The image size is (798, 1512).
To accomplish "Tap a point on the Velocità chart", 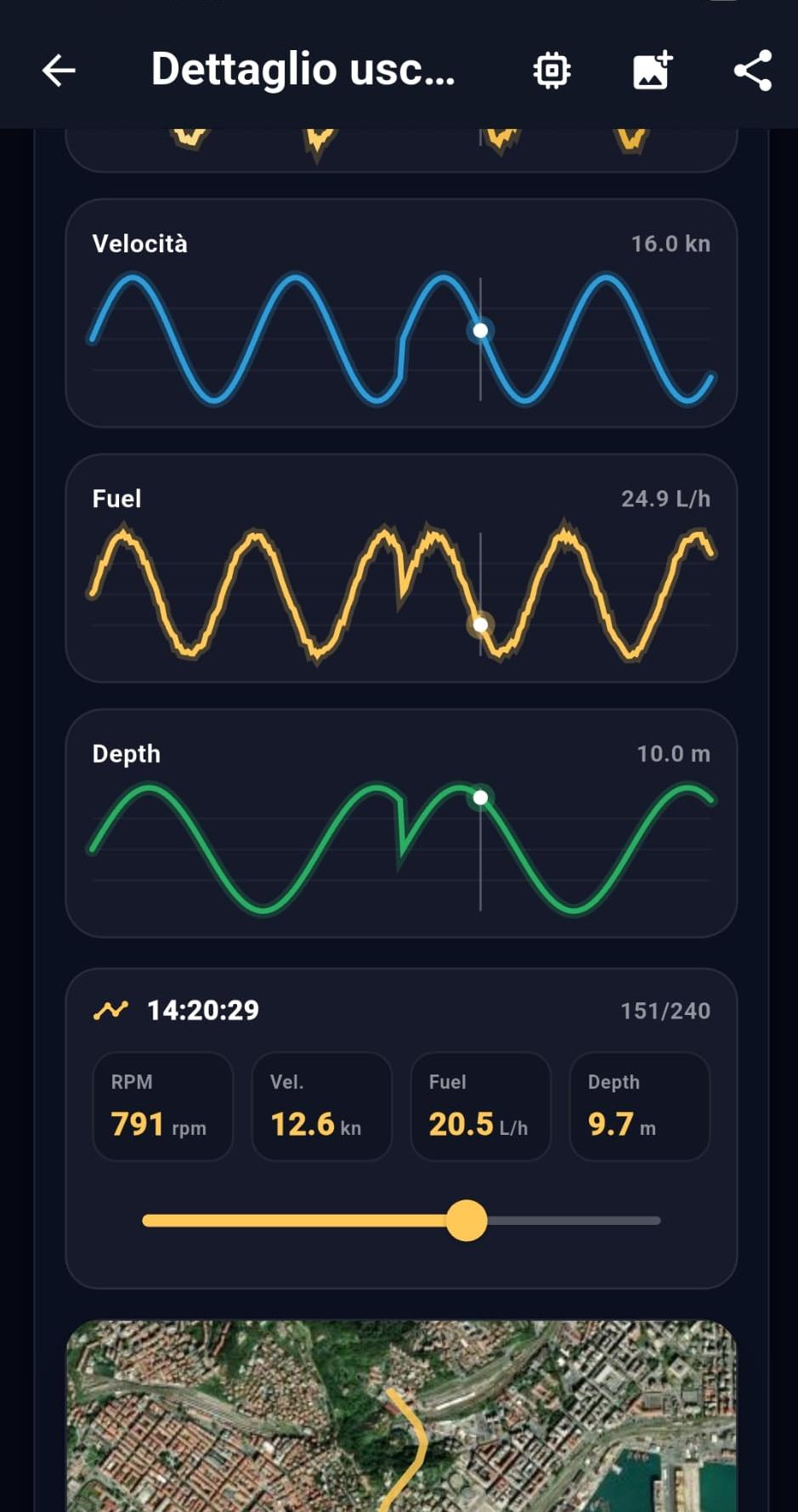I will click(401, 338).
